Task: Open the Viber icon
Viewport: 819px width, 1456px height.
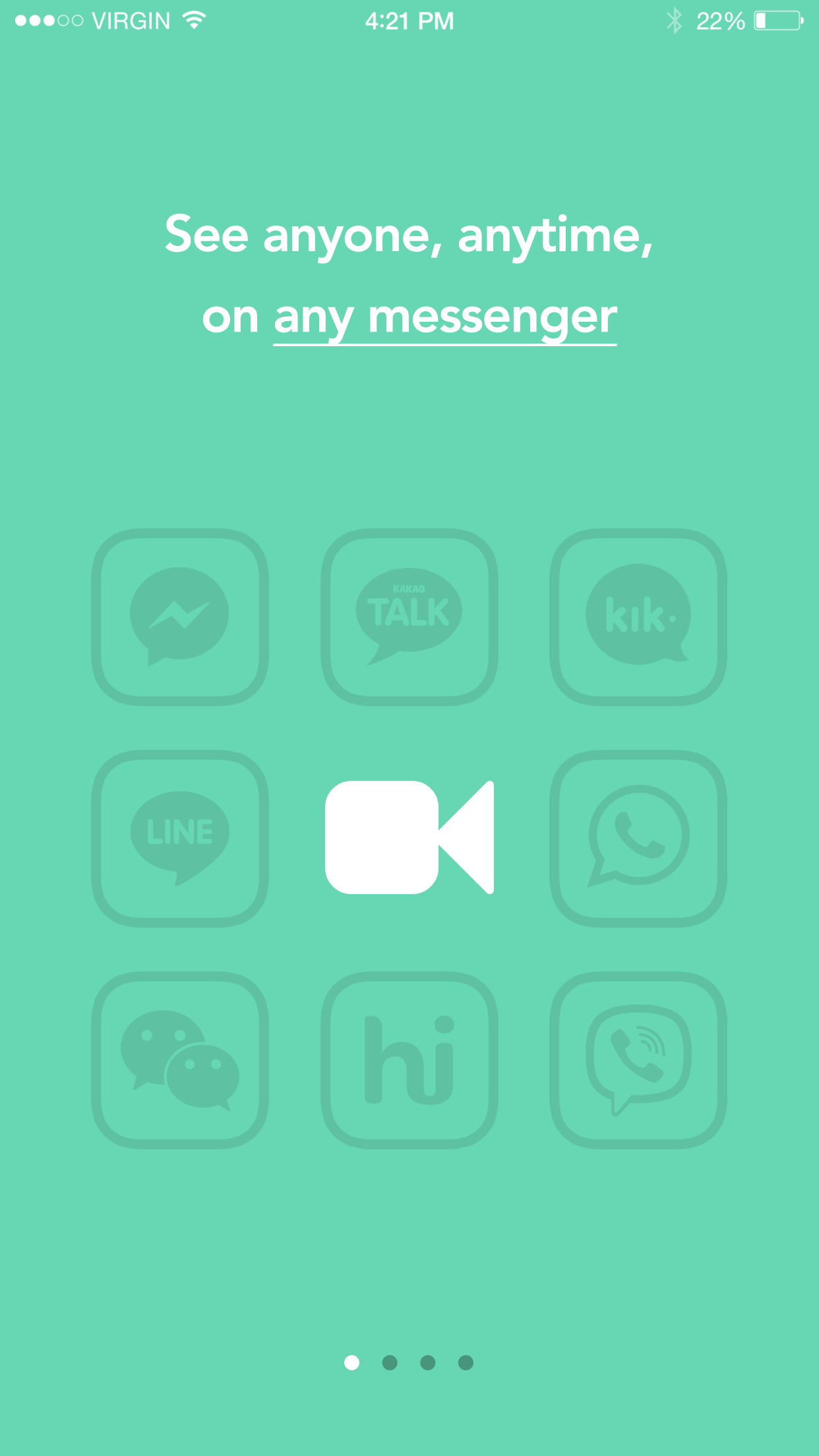Action: (x=638, y=1060)
